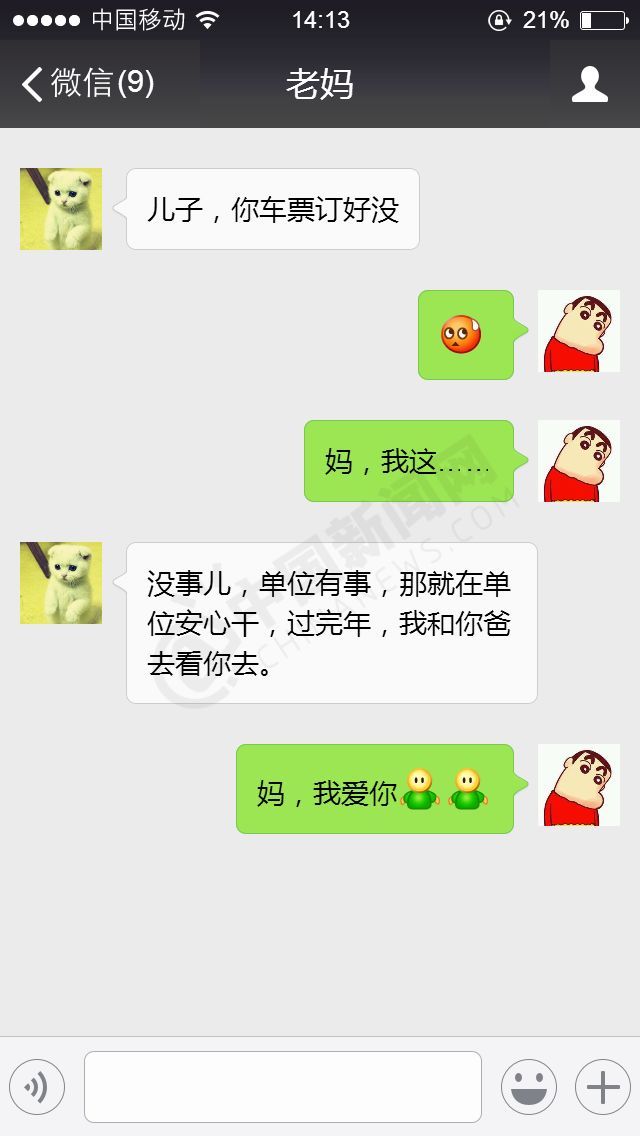This screenshot has width=640, height=1136.
Task: Switch to voice message input
Action: 37,1087
